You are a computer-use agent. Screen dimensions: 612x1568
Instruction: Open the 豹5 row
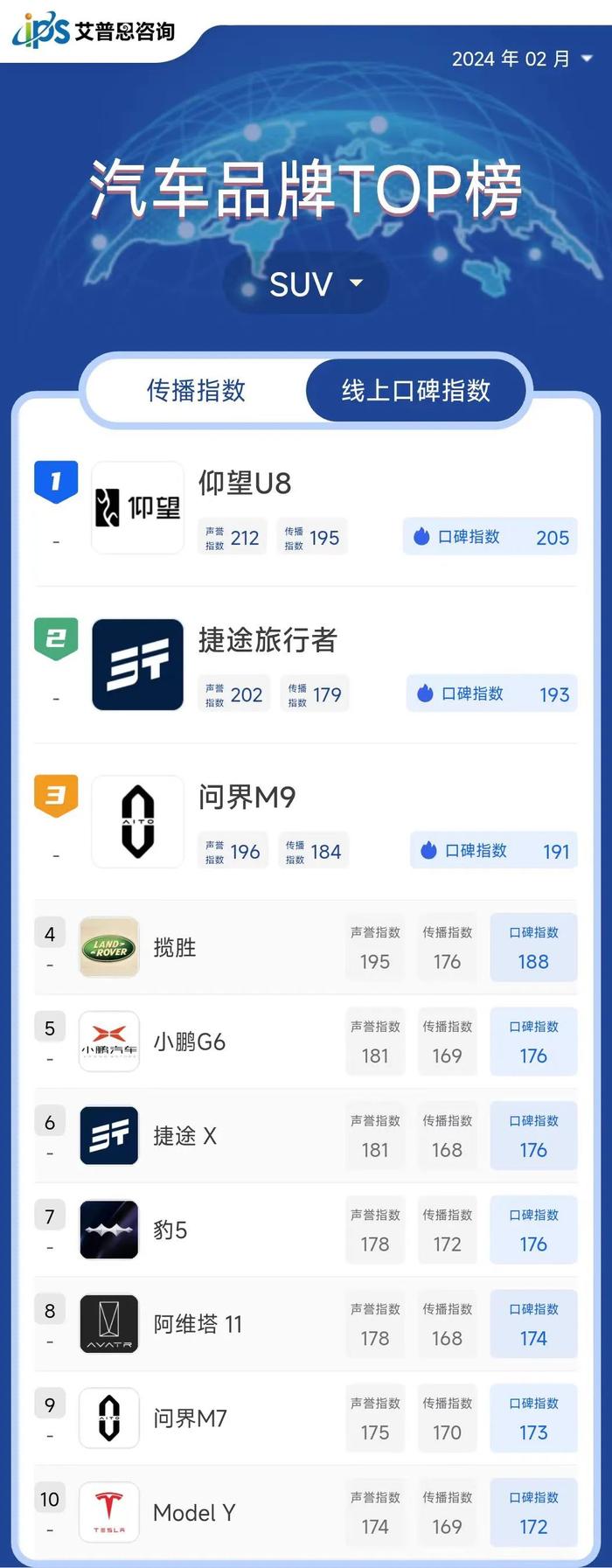coord(170,1230)
